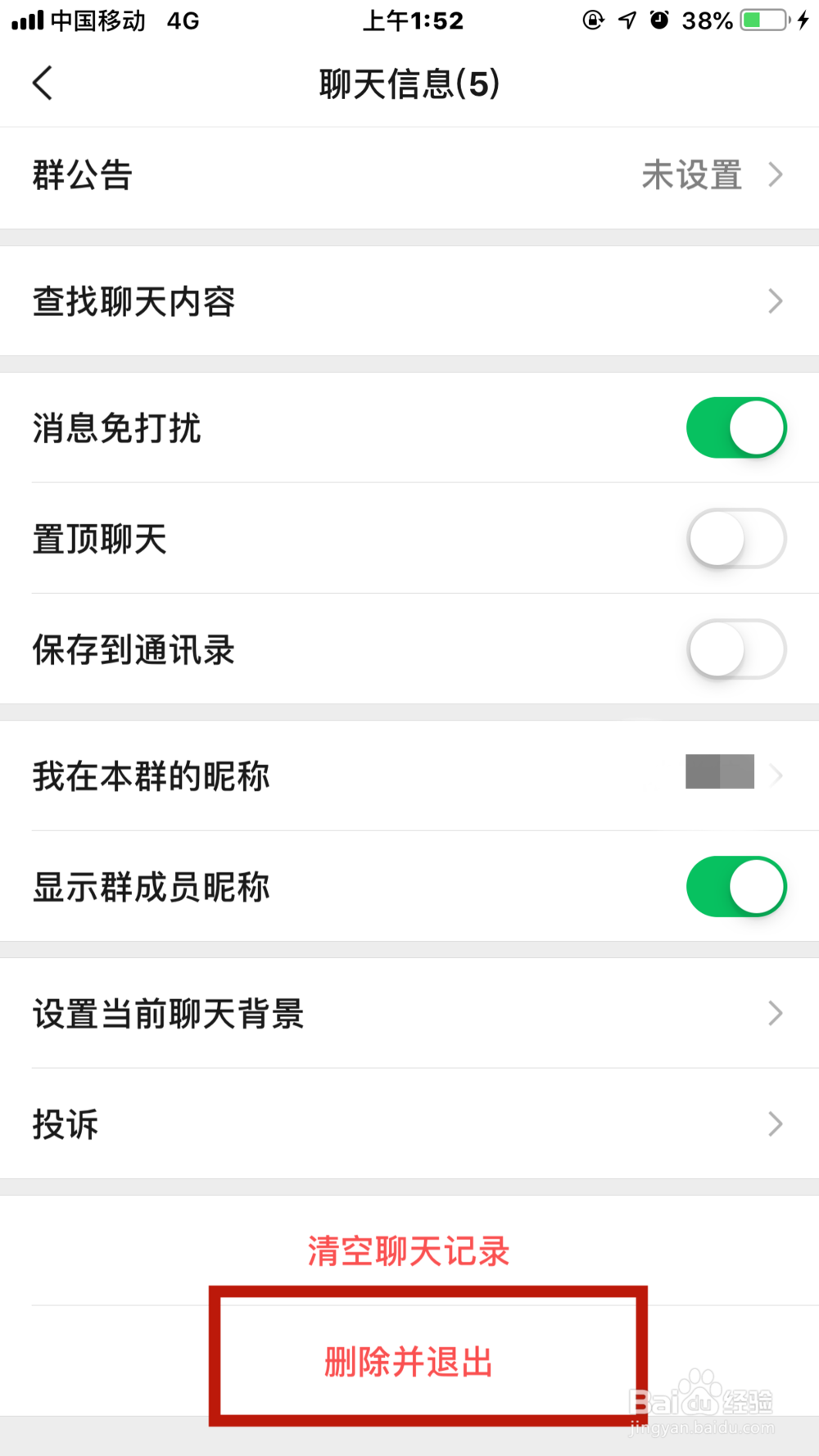The image size is (819, 1456).
Task: Expand the 群公告 announcement row chevron
Action: pos(775,175)
